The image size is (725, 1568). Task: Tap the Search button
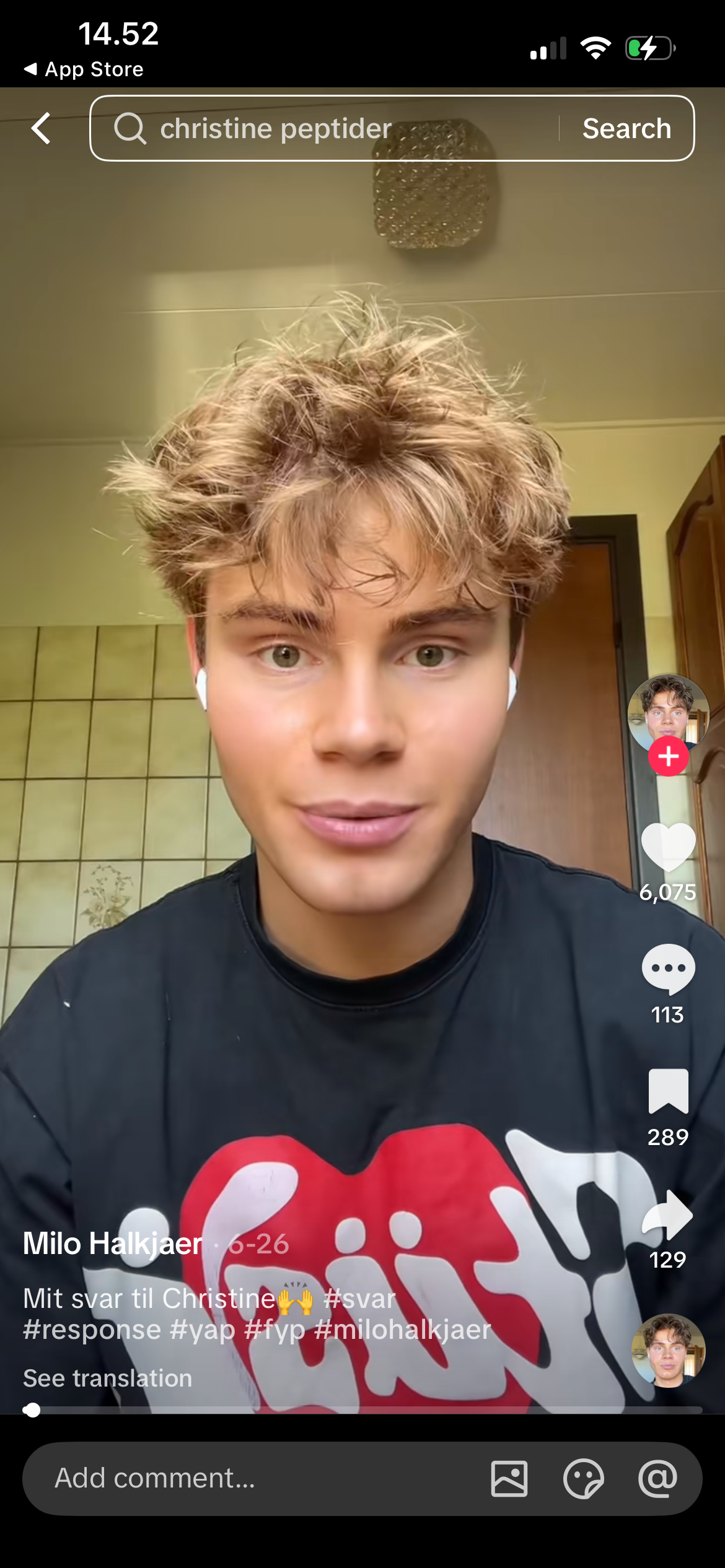626,128
